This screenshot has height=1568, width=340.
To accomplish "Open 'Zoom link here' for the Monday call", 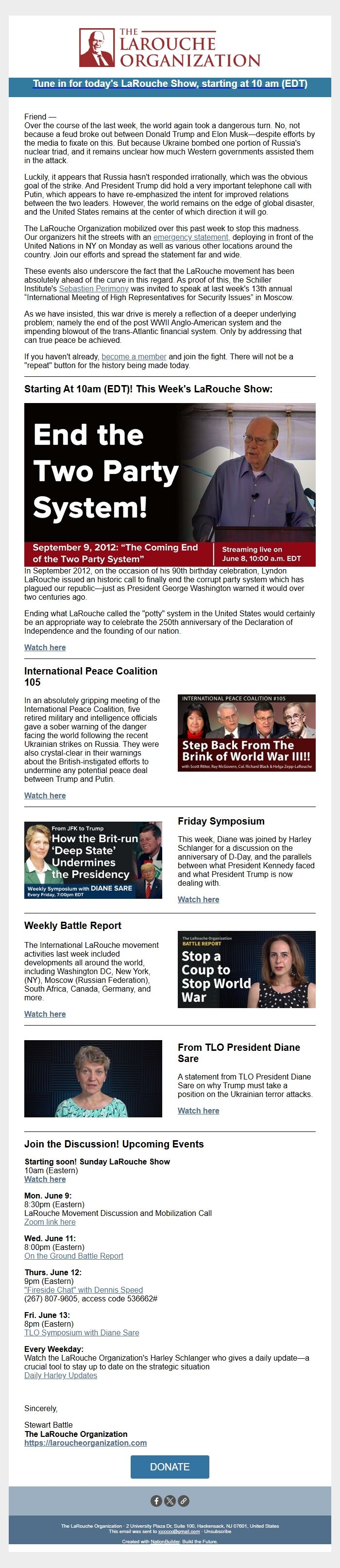I will point(50,1221).
